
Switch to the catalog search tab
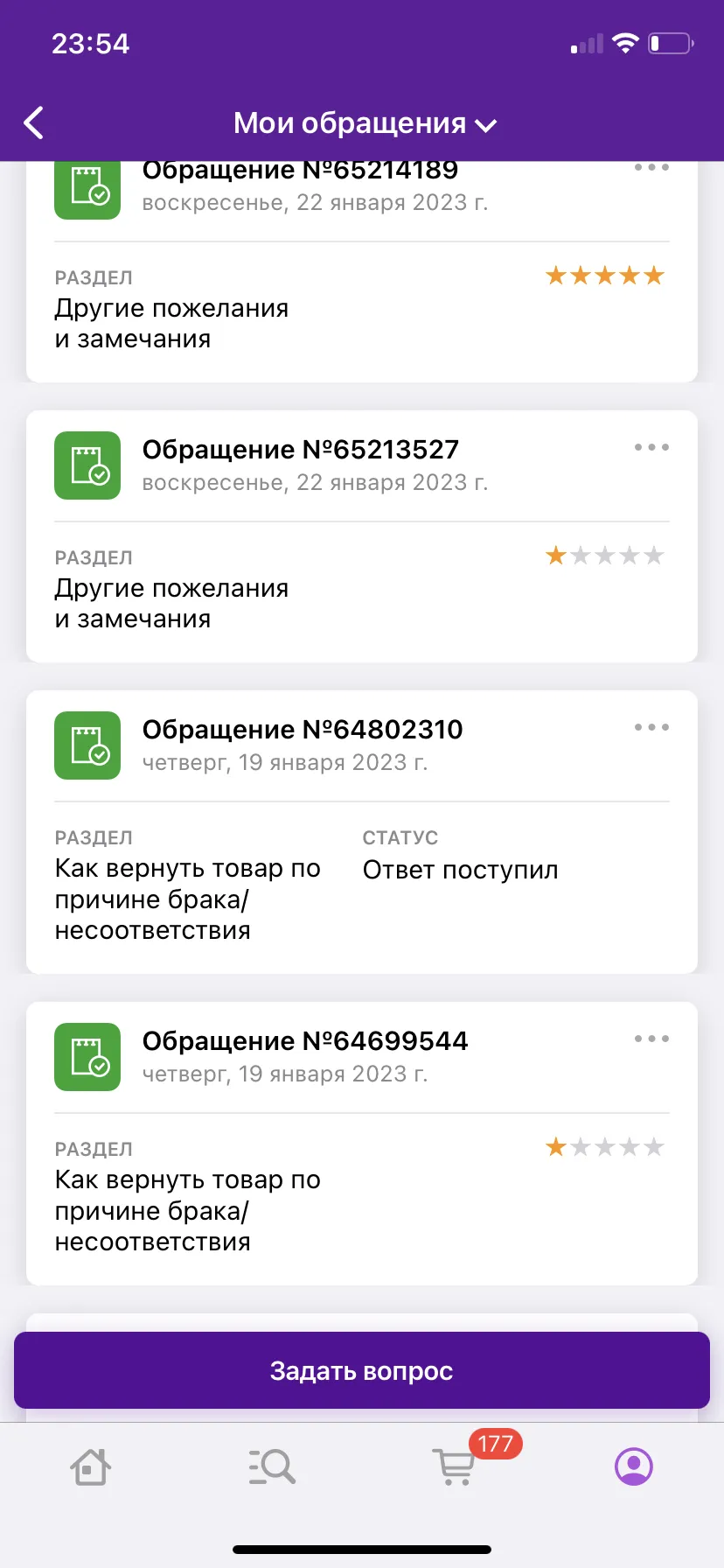click(272, 1466)
